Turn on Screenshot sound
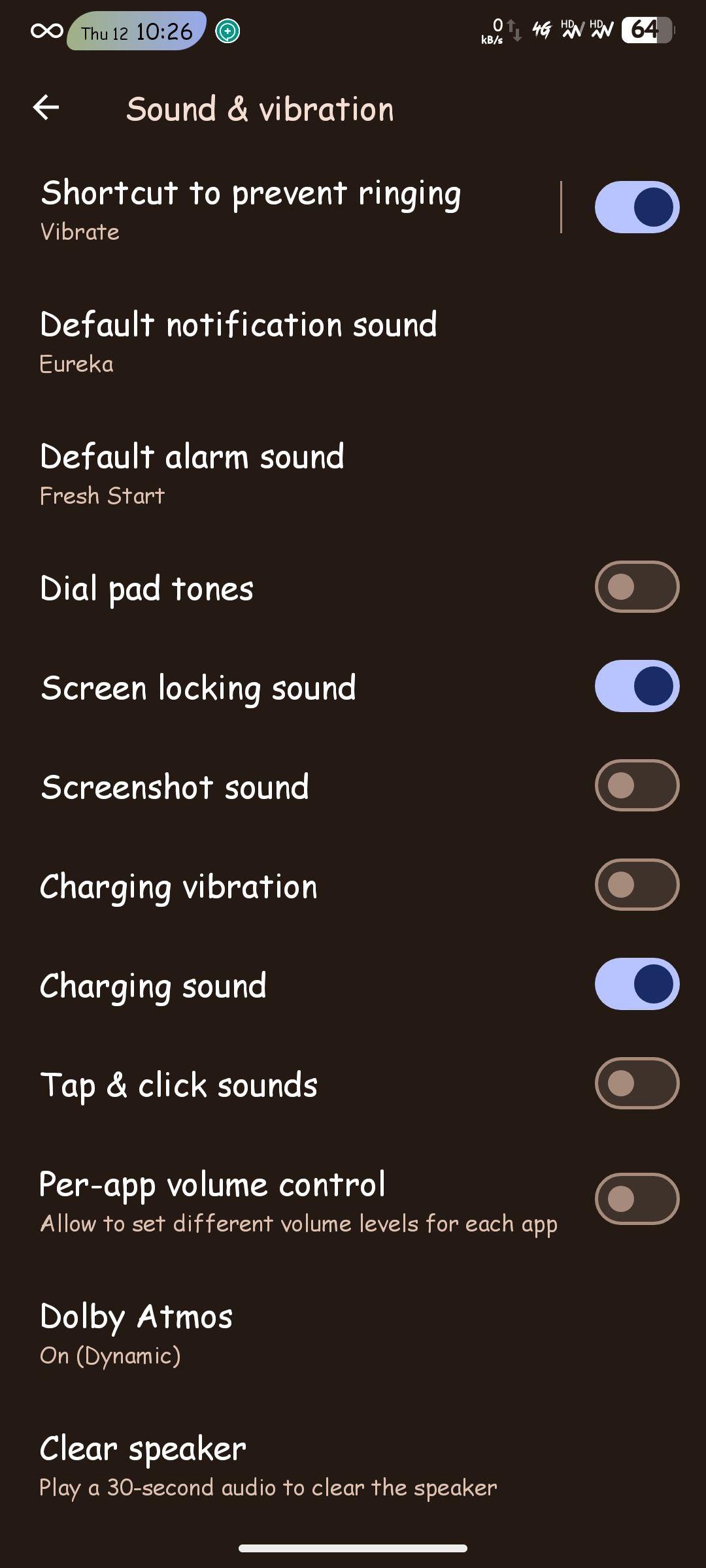 point(637,785)
